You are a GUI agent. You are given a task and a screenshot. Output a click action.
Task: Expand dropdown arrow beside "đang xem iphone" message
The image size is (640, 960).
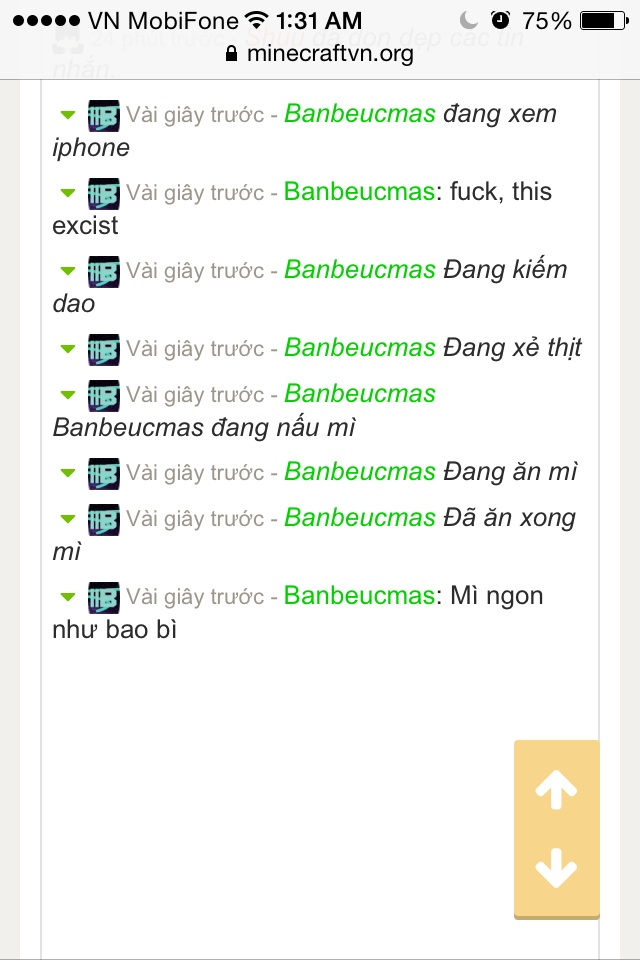pos(67,114)
